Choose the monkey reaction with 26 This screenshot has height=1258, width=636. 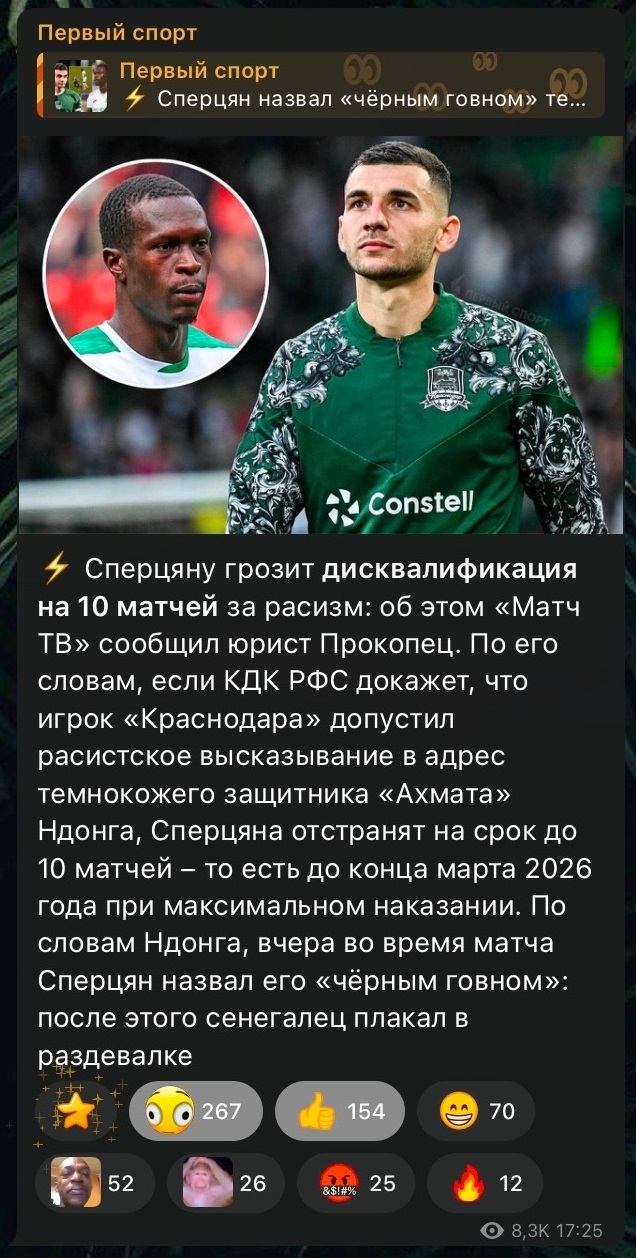click(225, 1183)
